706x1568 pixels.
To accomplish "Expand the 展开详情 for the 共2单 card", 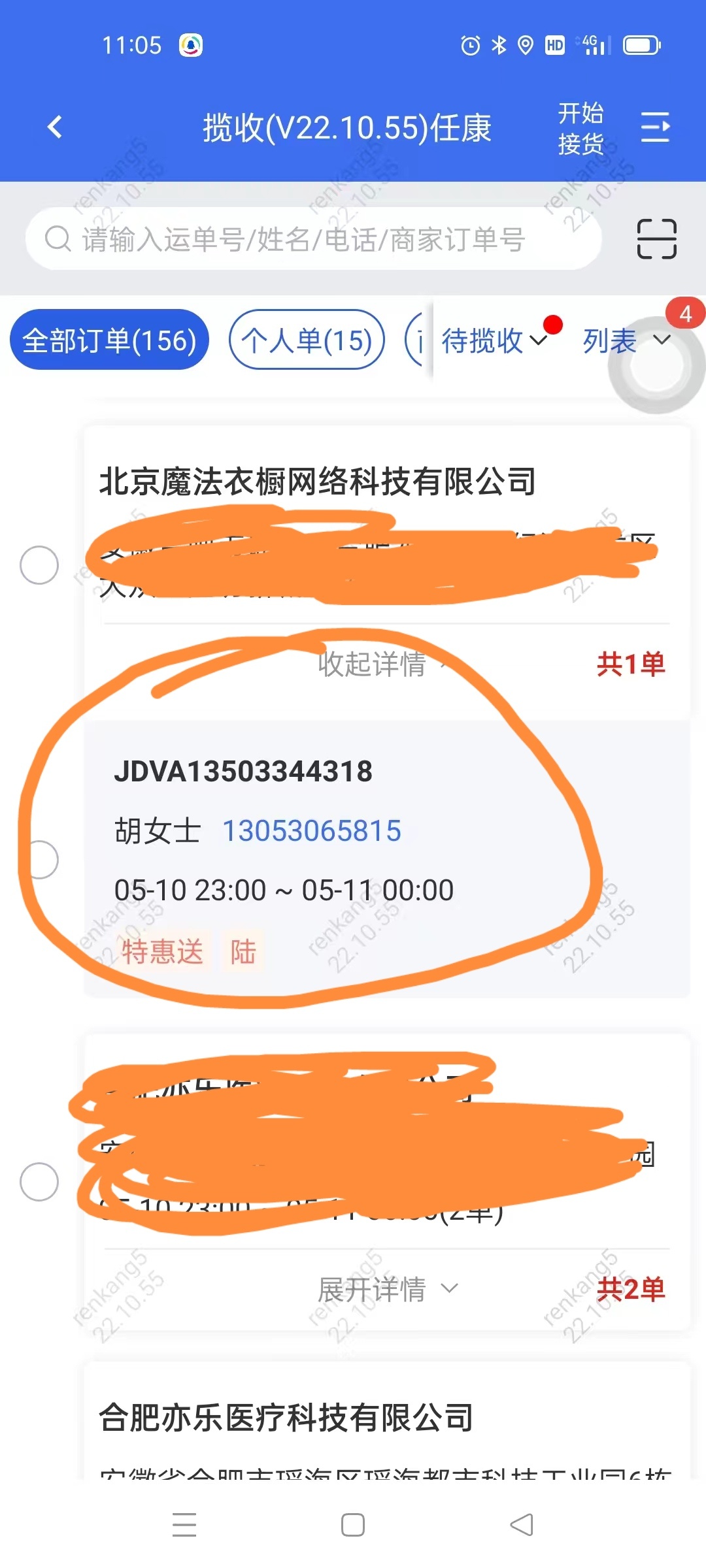I will (387, 1289).
